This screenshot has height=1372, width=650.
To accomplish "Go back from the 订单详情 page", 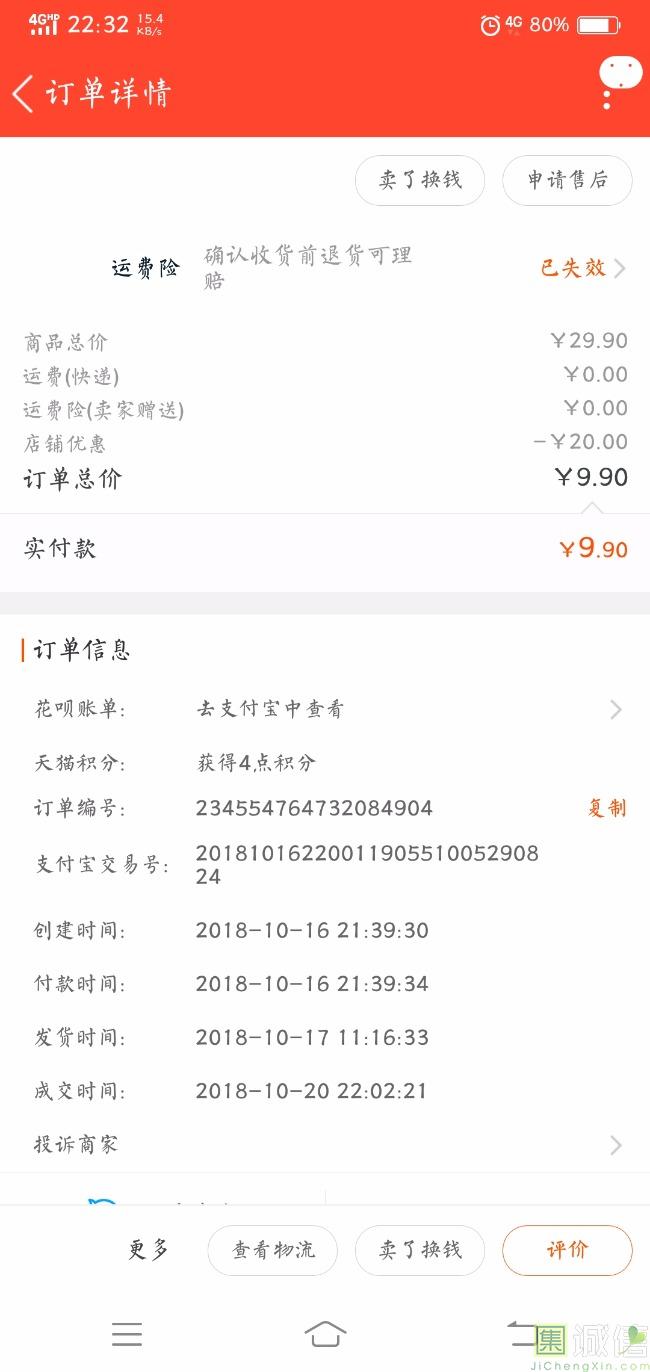I will 24,94.
